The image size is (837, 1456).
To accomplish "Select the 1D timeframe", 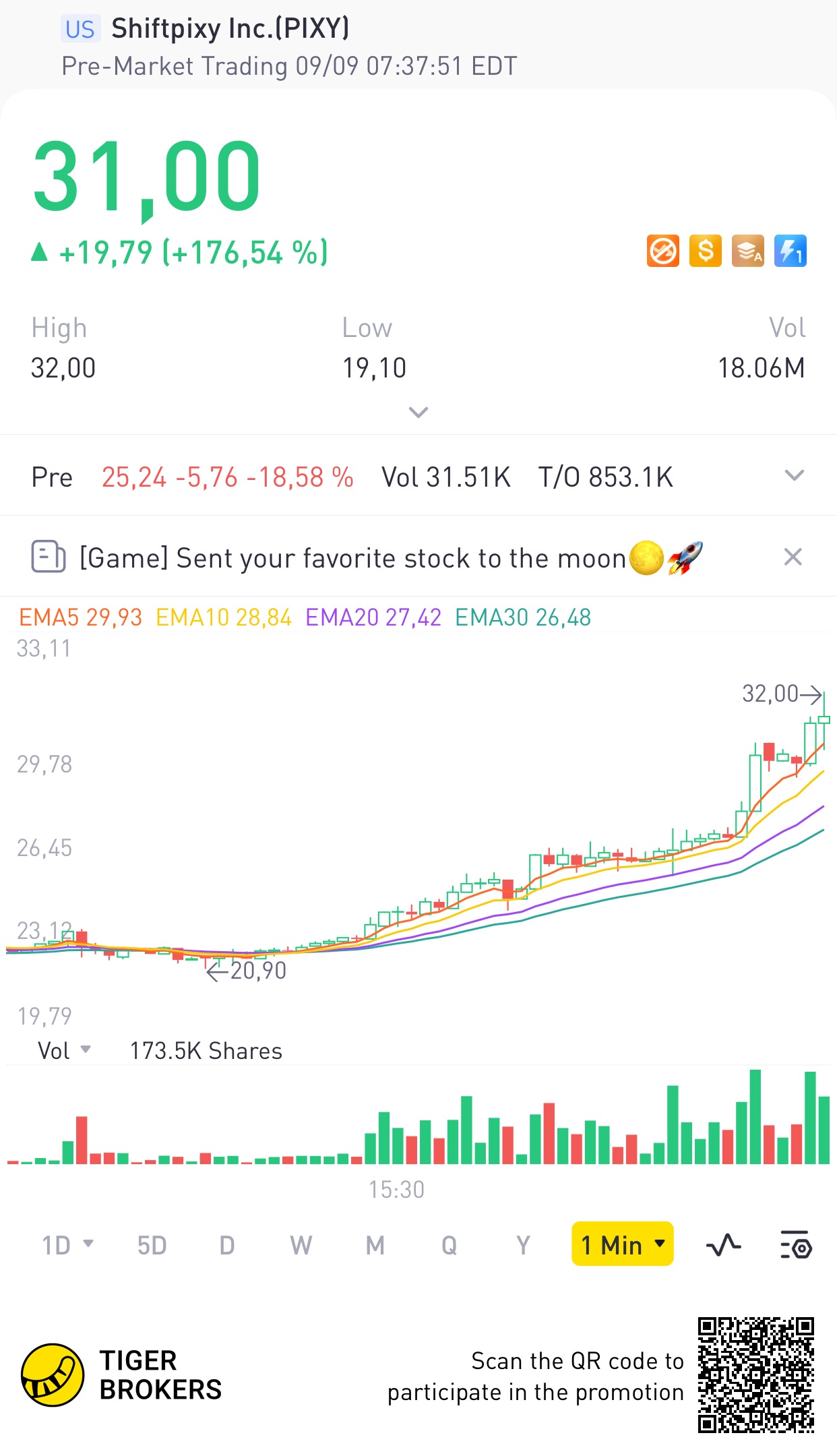I will (x=67, y=1245).
